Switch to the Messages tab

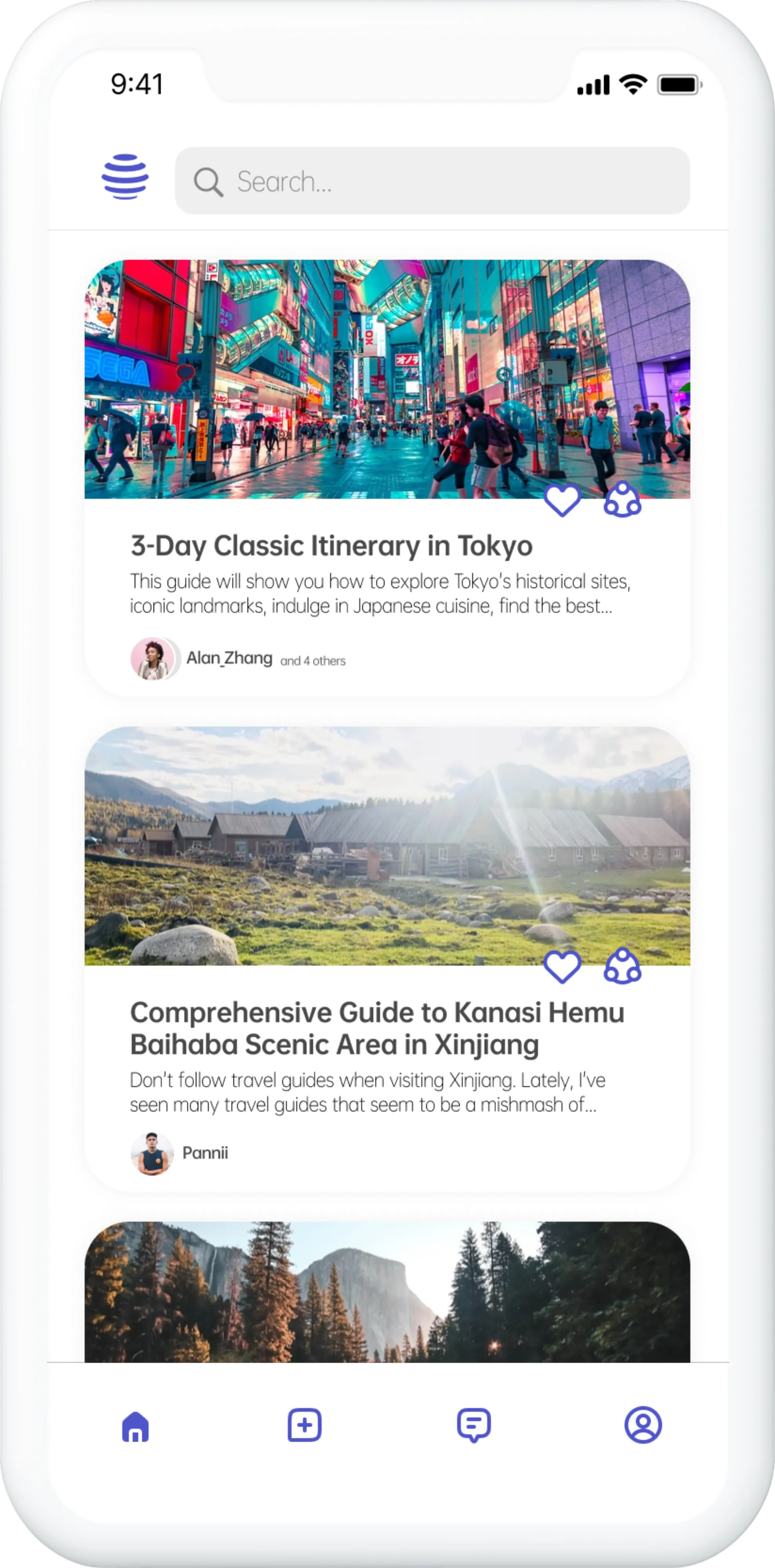coord(473,1425)
